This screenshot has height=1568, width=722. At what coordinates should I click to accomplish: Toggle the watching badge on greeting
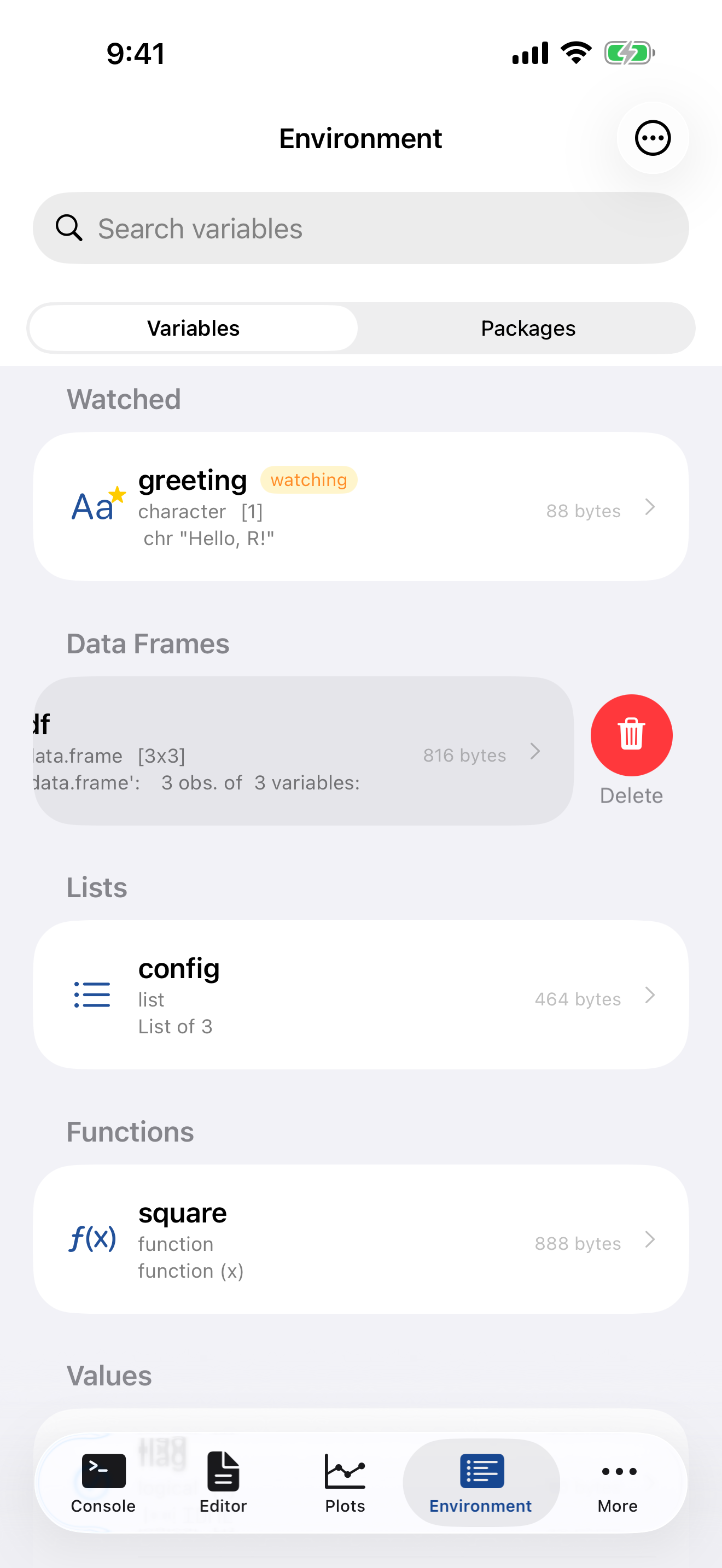pos(308,479)
